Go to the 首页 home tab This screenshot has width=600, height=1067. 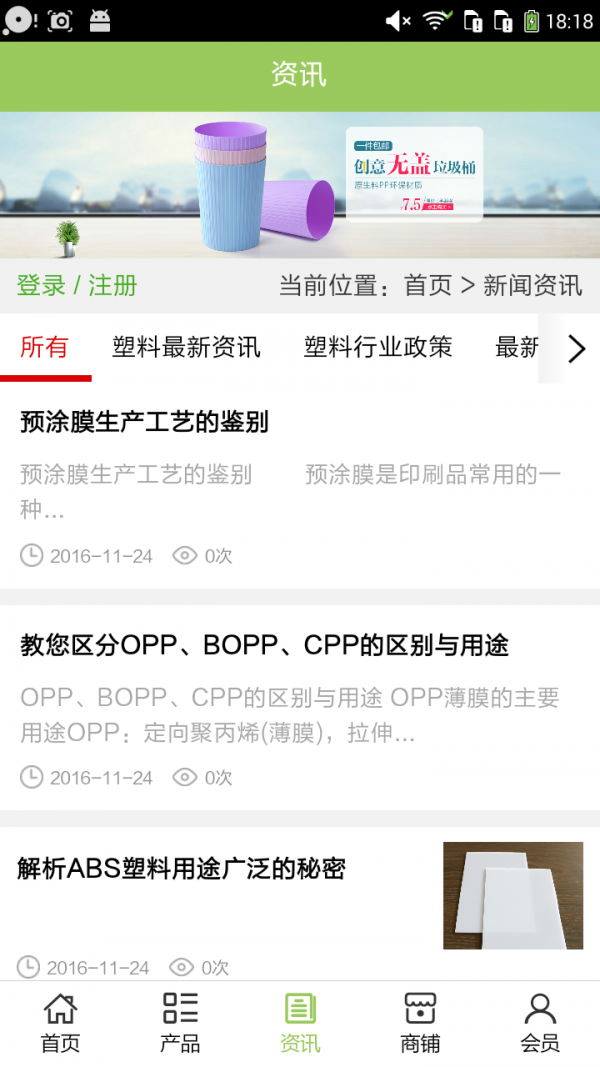coord(60,1023)
